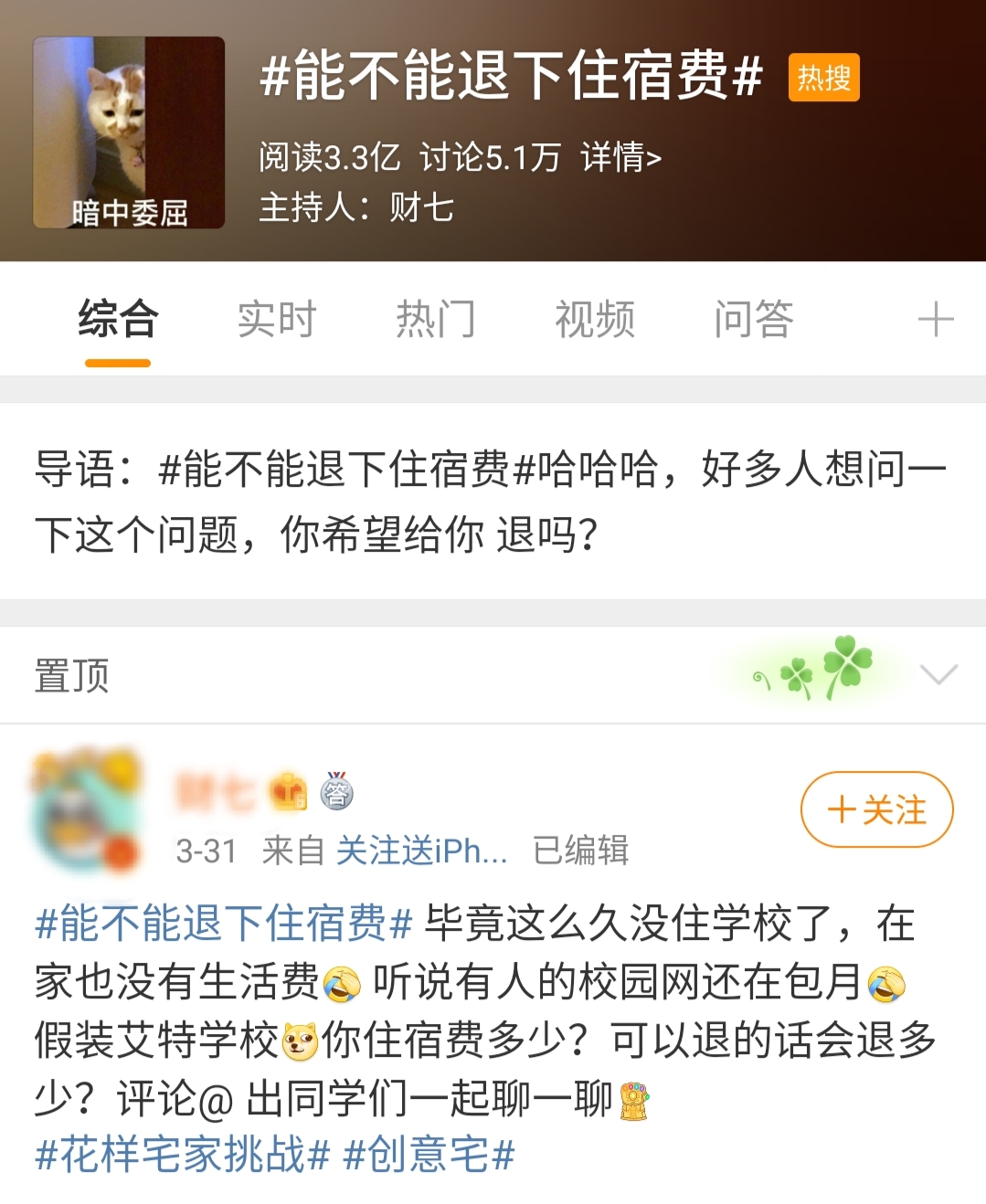
Task: Open topic details via 详情> link
Action: coord(617,158)
